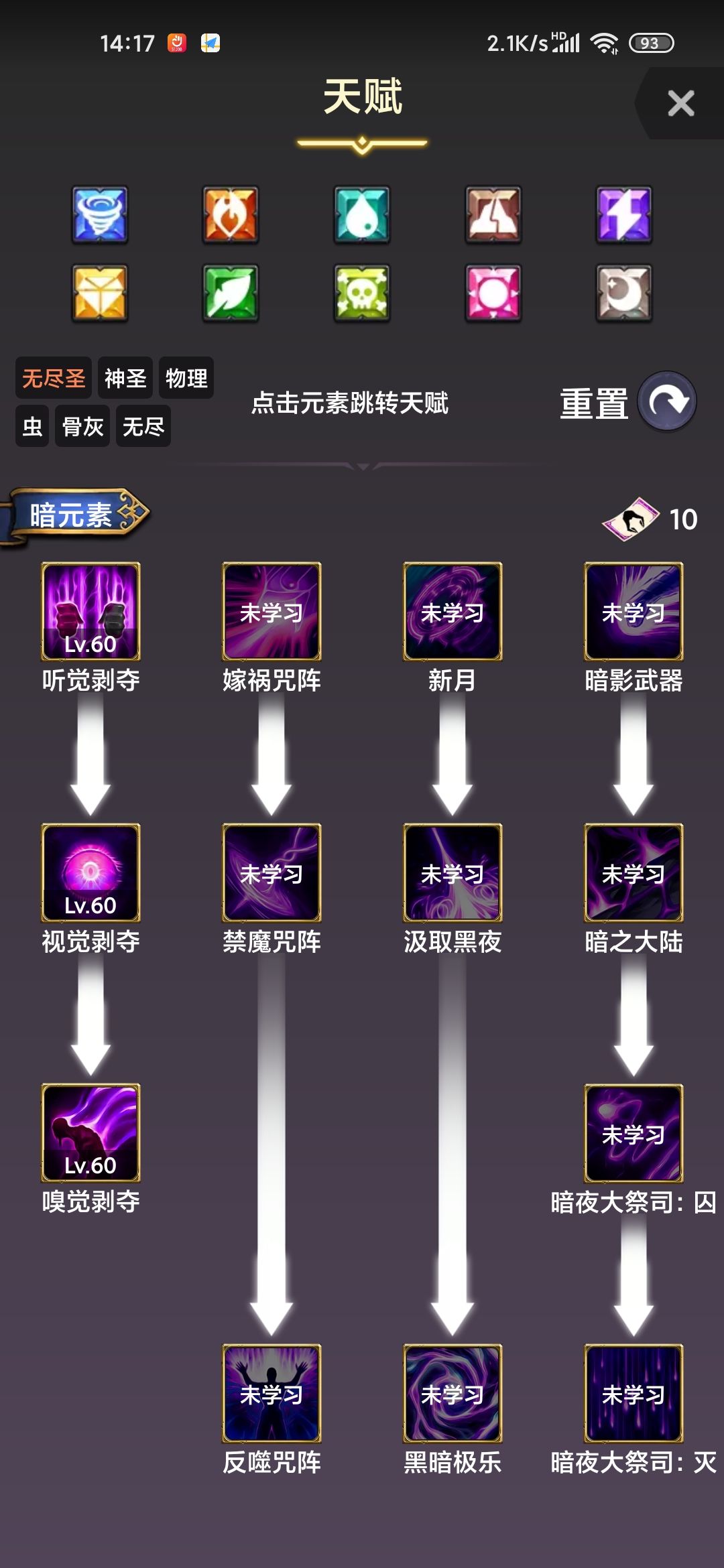Toggle the 虫 element filter
Screen dimensions: 724x1568
[x=32, y=426]
